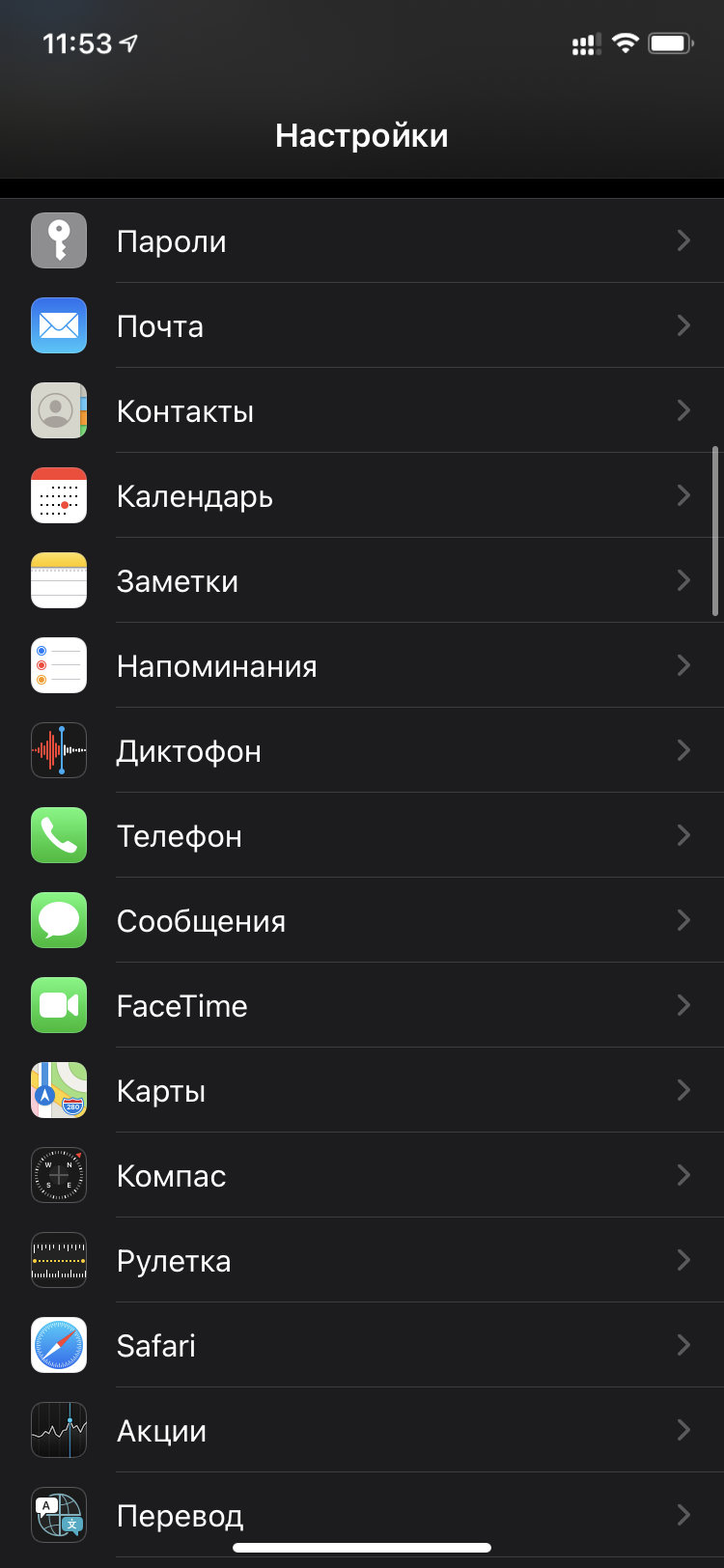The width and height of the screenshot is (724, 1568).
Task: Open the Календарь row
Action: click(362, 495)
